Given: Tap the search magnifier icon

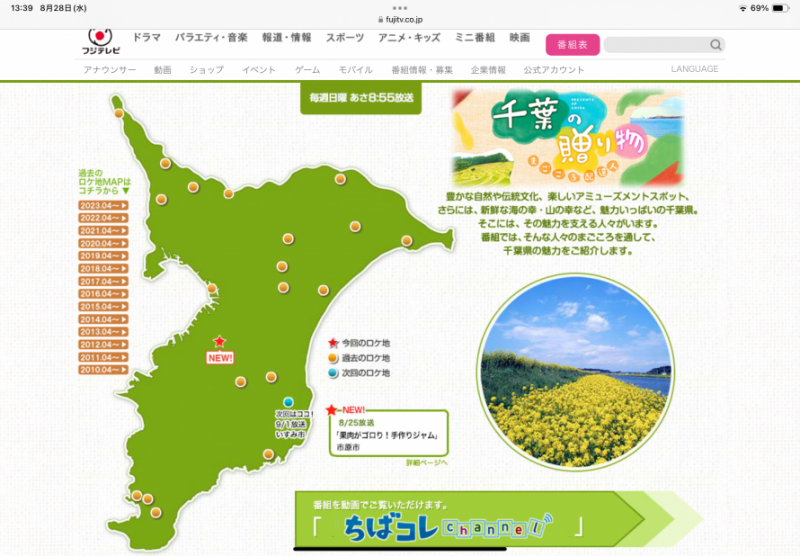Looking at the screenshot, I should click(x=716, y=45).
